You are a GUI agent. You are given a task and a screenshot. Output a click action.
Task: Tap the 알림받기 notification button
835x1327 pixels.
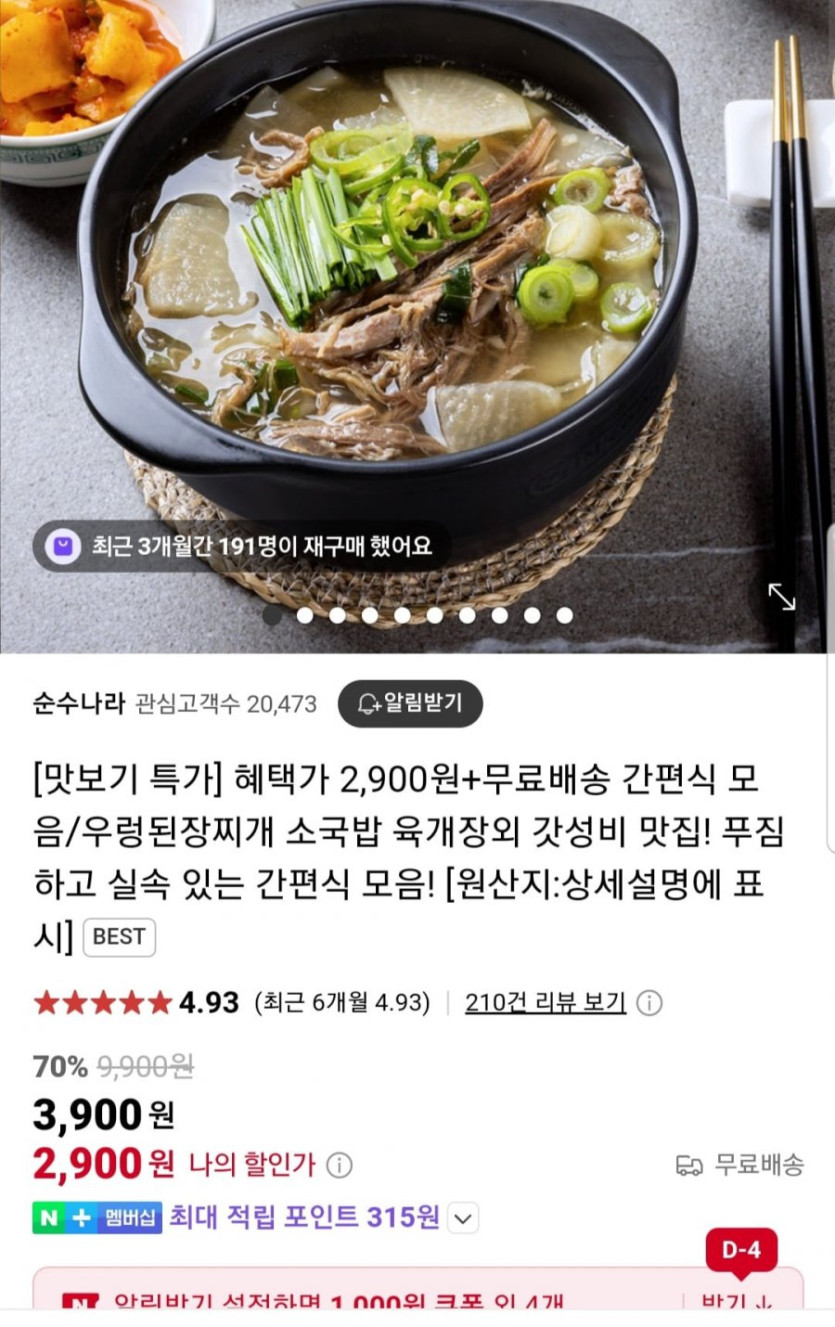click(410, 703)
